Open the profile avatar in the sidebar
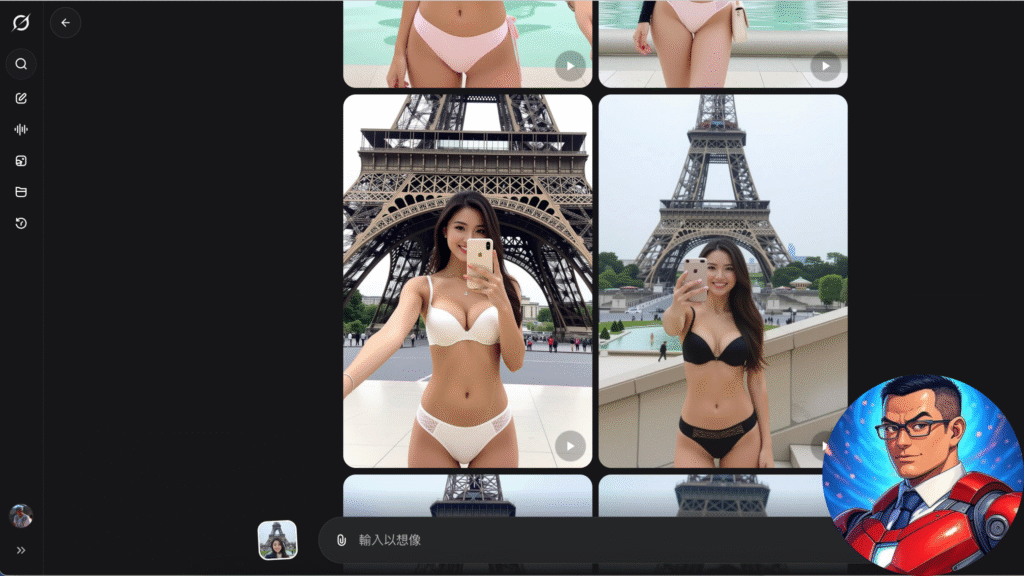Image resolution: width=1024 pixels, height=576 pixels. pos(21,516)
